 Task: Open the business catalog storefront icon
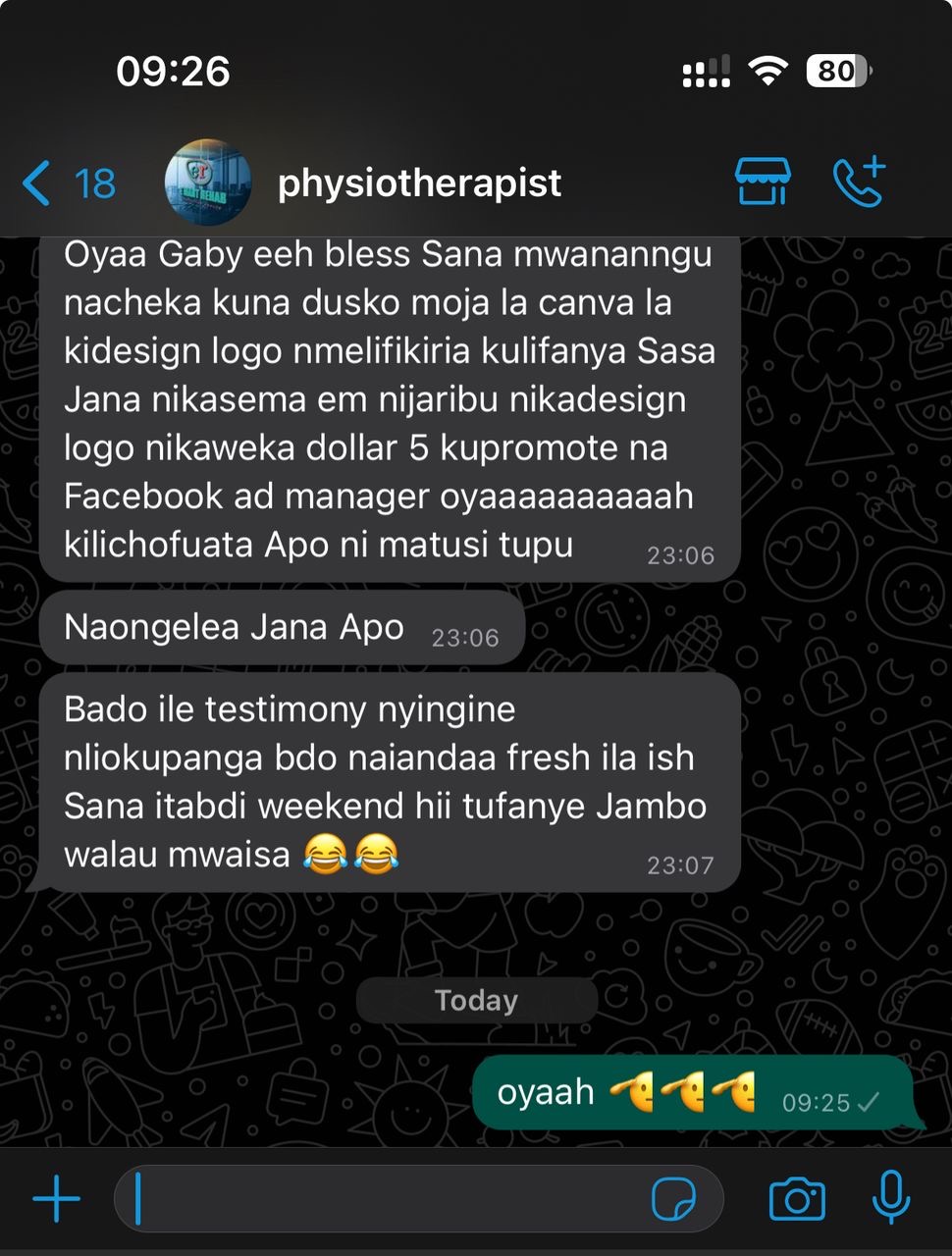[x=763, y=182]
